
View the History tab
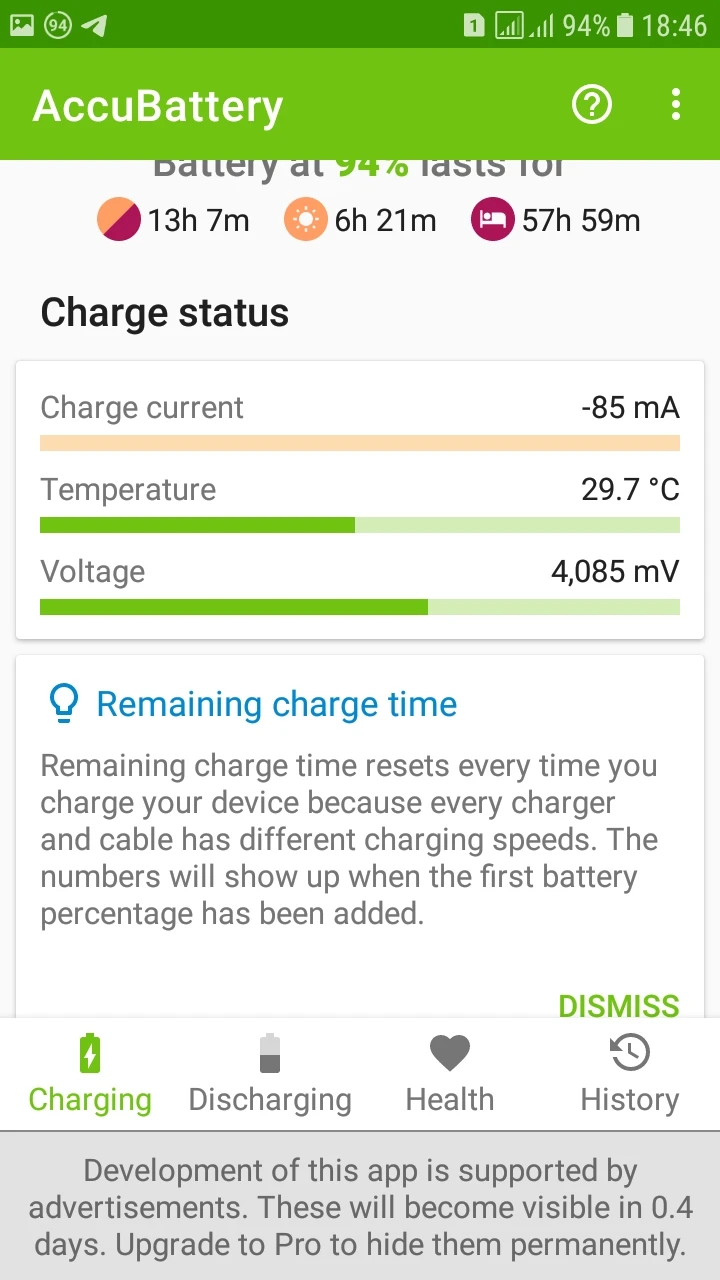click(x=629, y=1074)
